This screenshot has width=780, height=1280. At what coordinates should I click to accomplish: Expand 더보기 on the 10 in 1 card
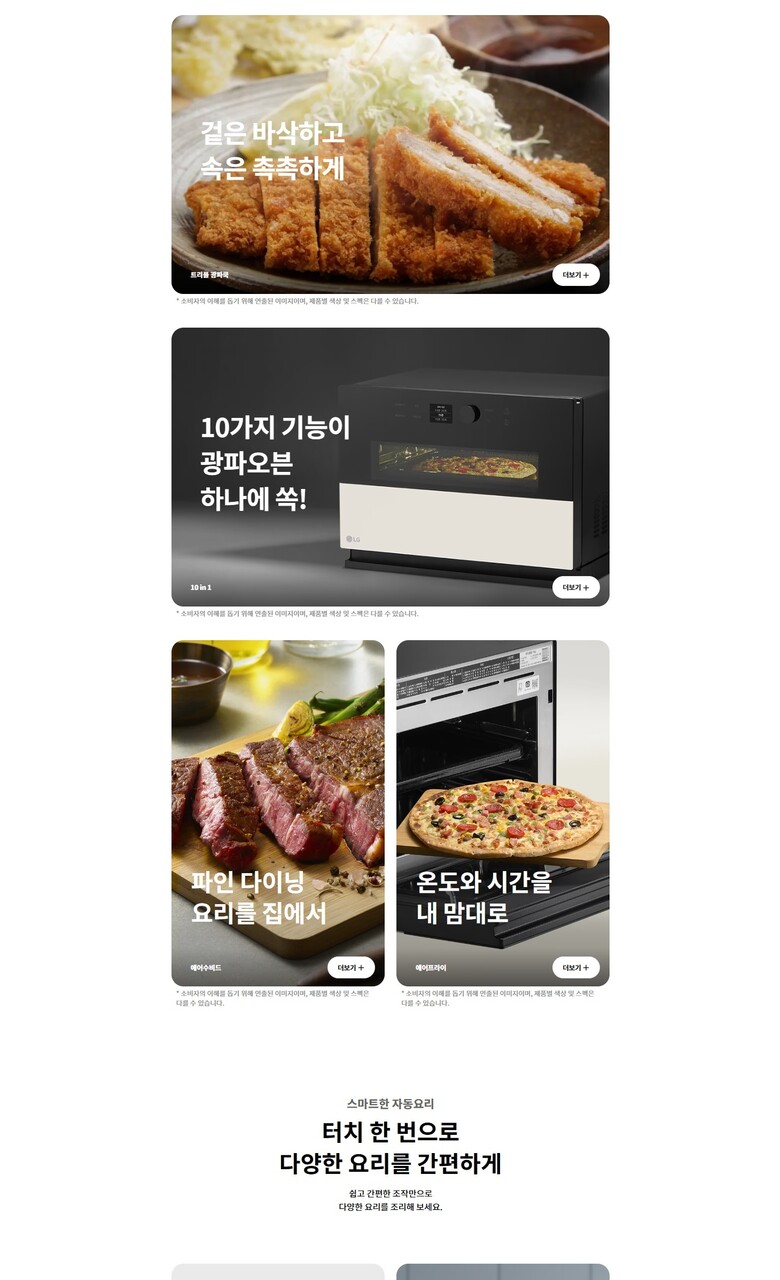(576, 588)
